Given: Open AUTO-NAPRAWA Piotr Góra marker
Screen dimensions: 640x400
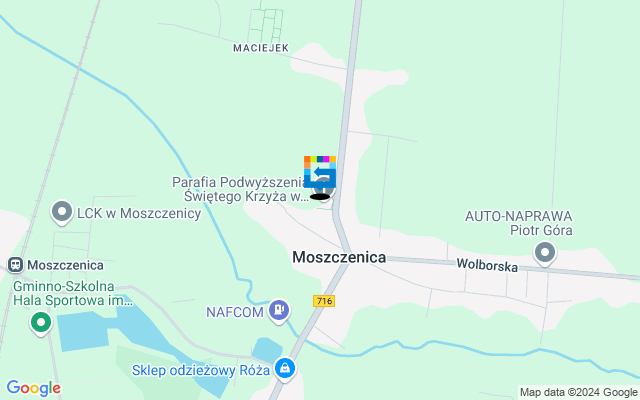Looking at the screenshot, I should [x=545, y=252].
